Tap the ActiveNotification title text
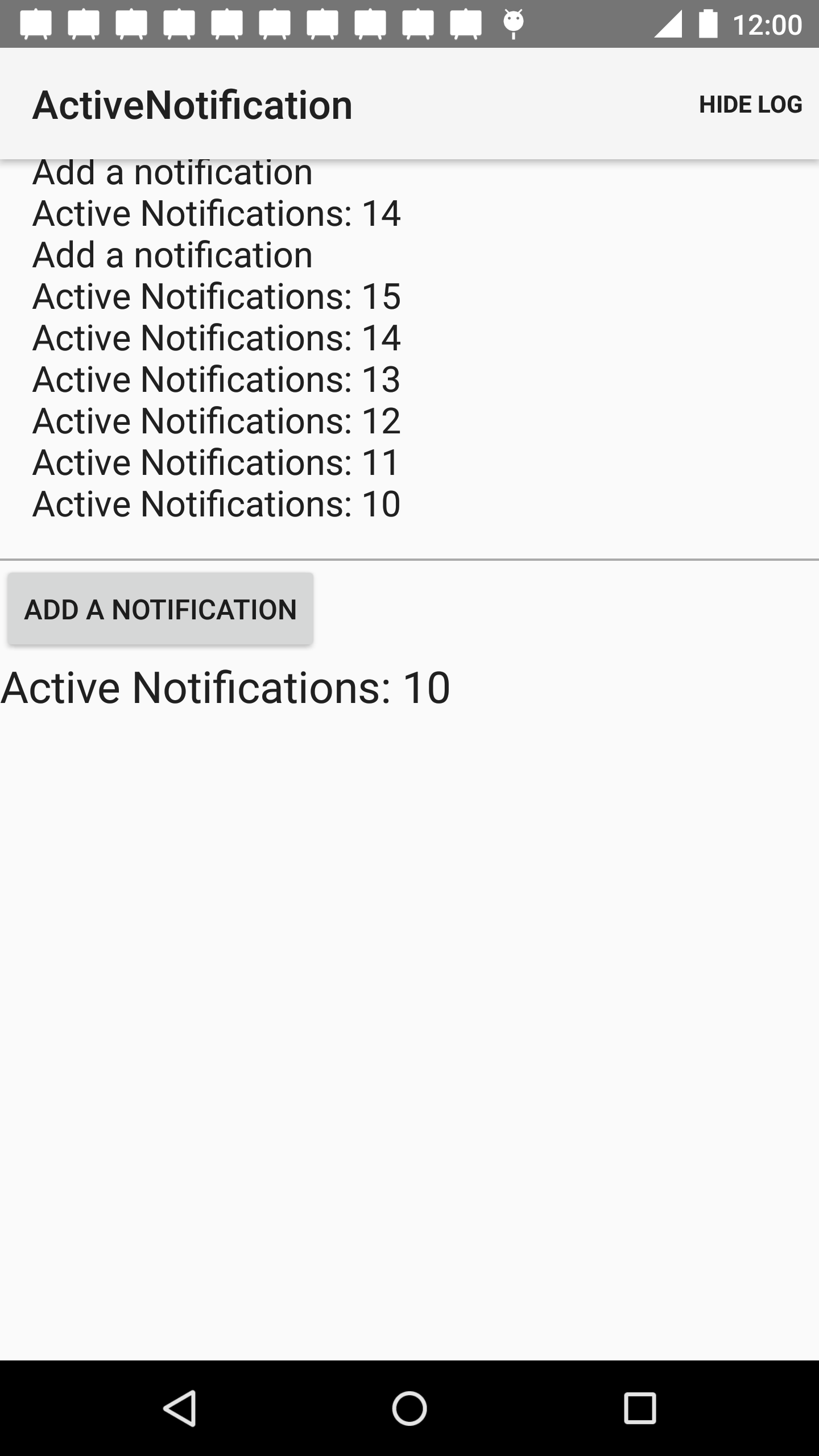The height and width of the screenshot is (1456, 819). tap(192, 104)
